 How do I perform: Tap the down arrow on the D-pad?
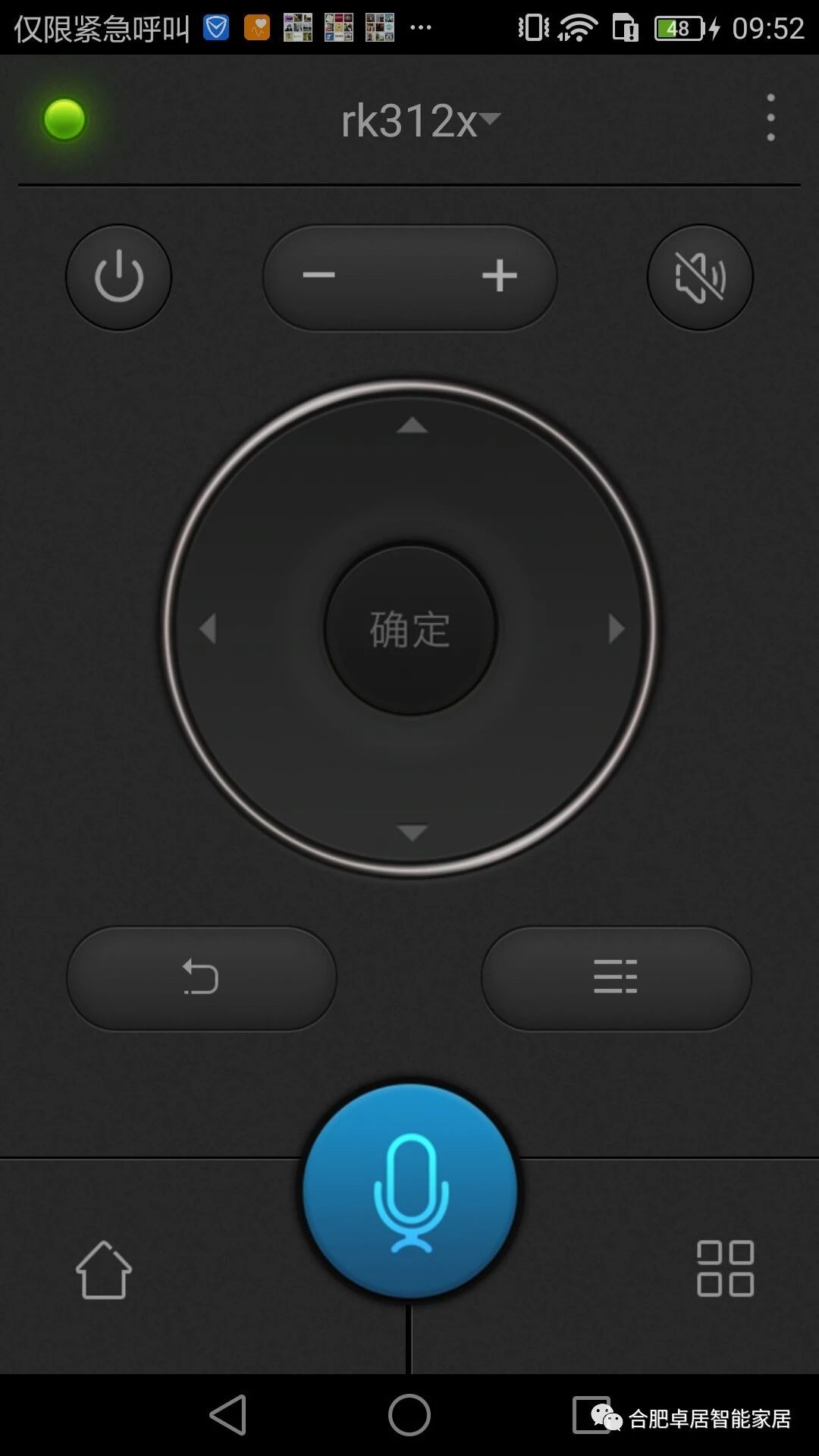(x=412, y=833)
